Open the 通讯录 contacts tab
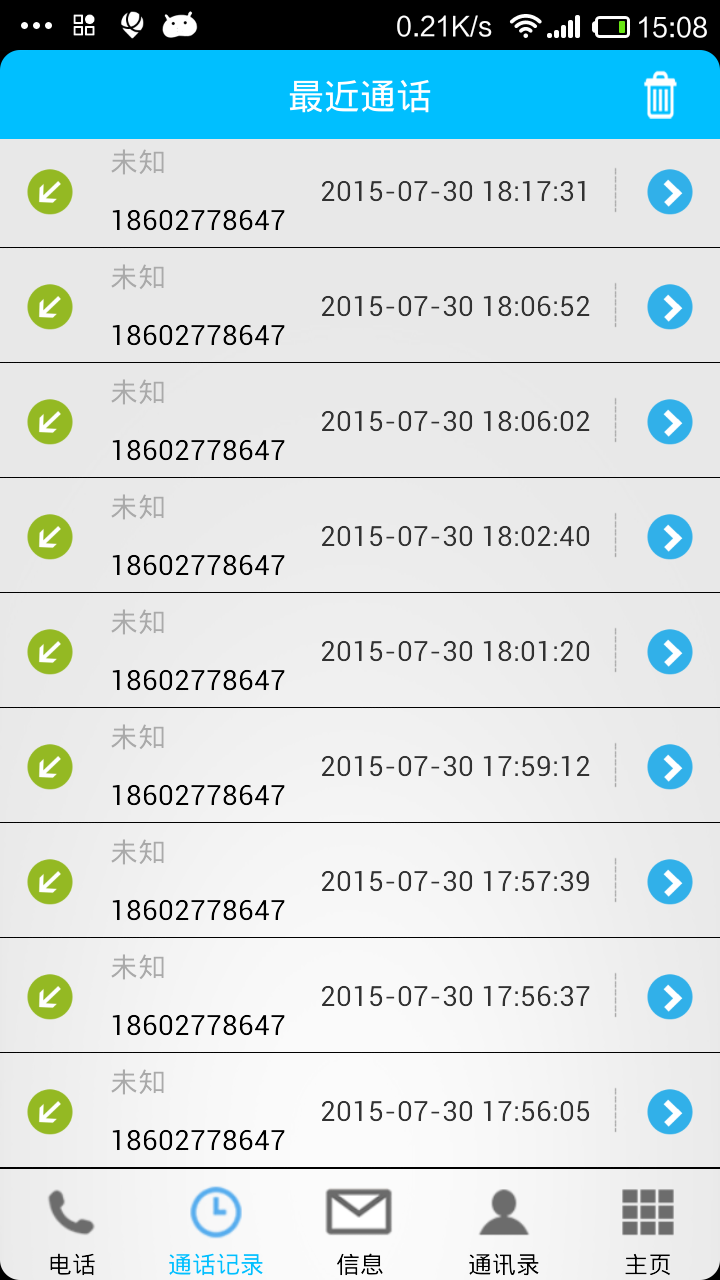 click(503, 1230)
